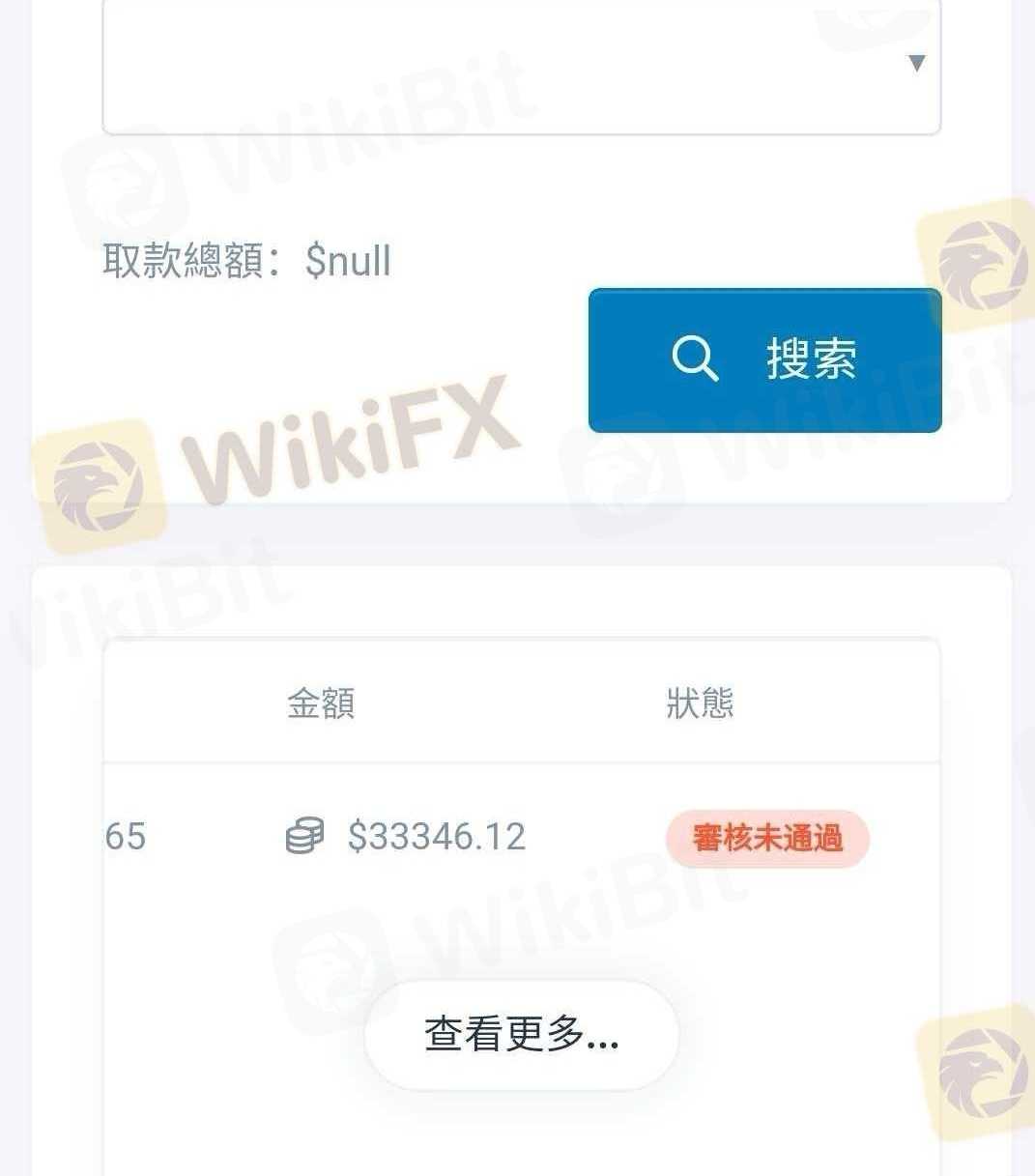Open the $33346.12 withdrawal record

point(437,836)
